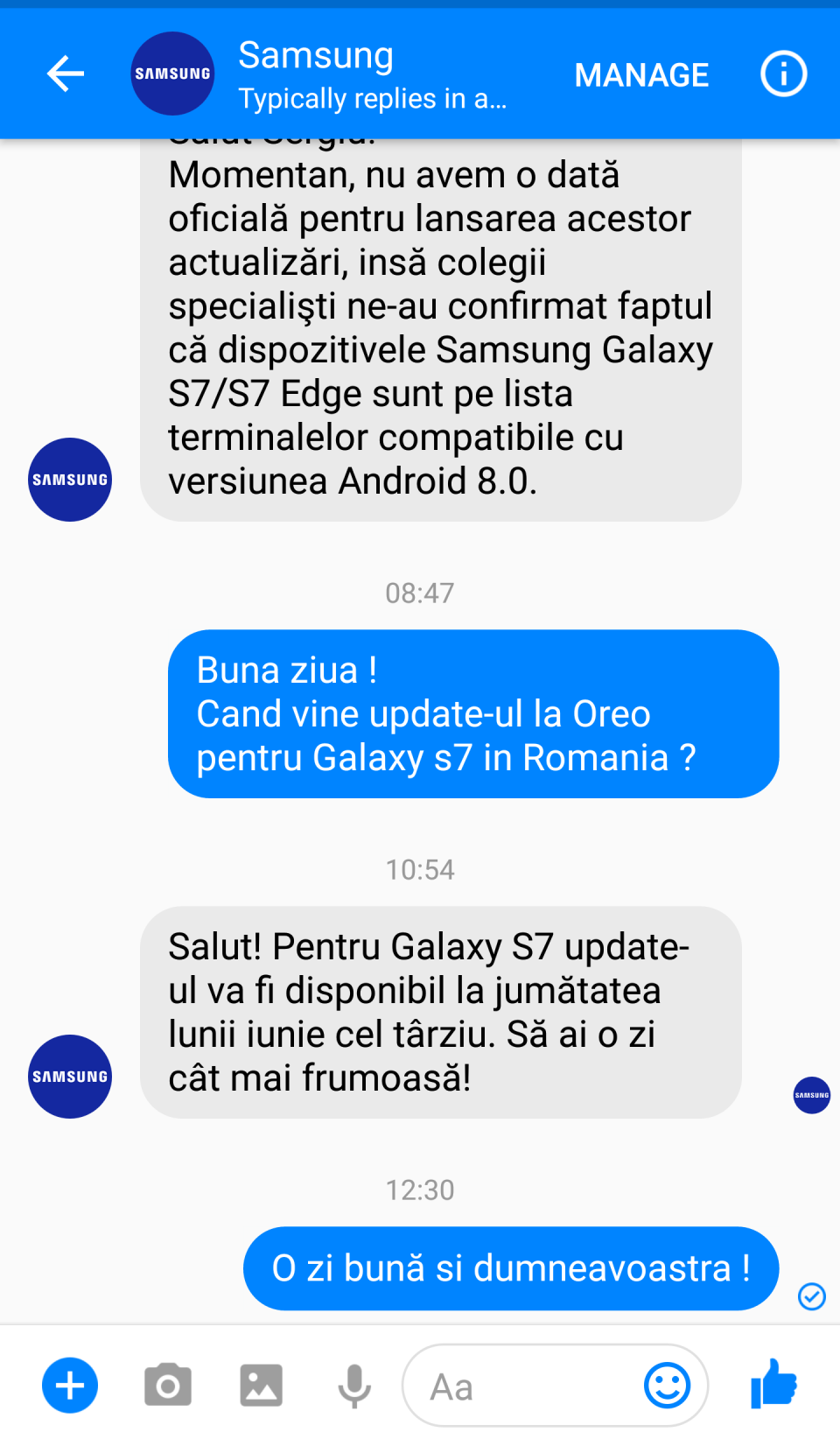
Task: Launch the camera to take a photo
Action: click(167, 1386)
